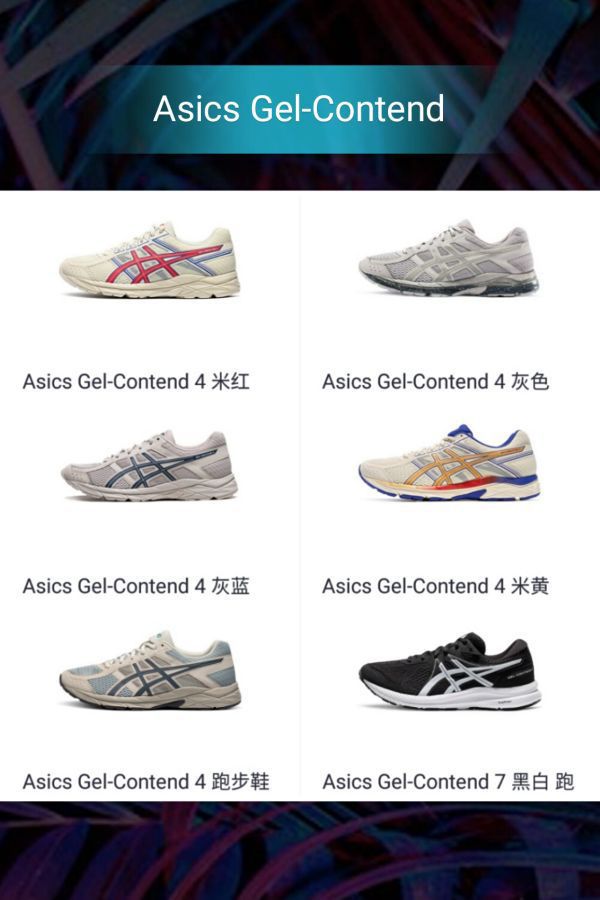600x900 pixels.
Task: Open Asics Gel-Contend 7 黑白 product
Action: pos(449,672)
